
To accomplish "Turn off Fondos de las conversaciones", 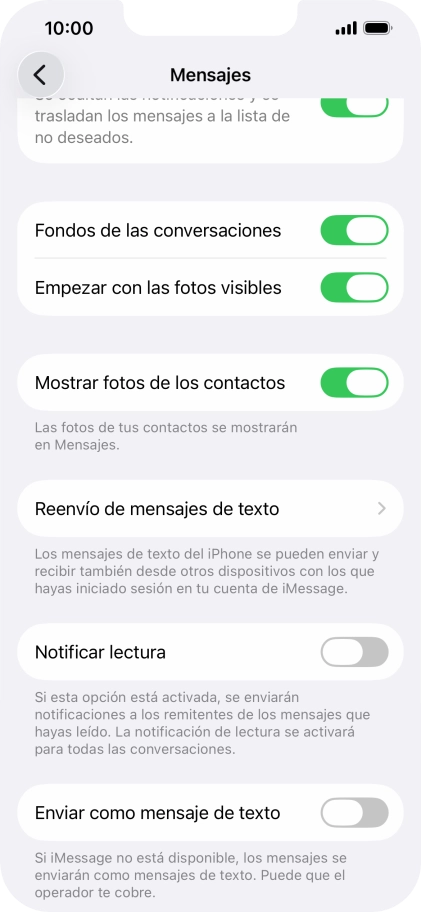I will click(x=354, y=230).
